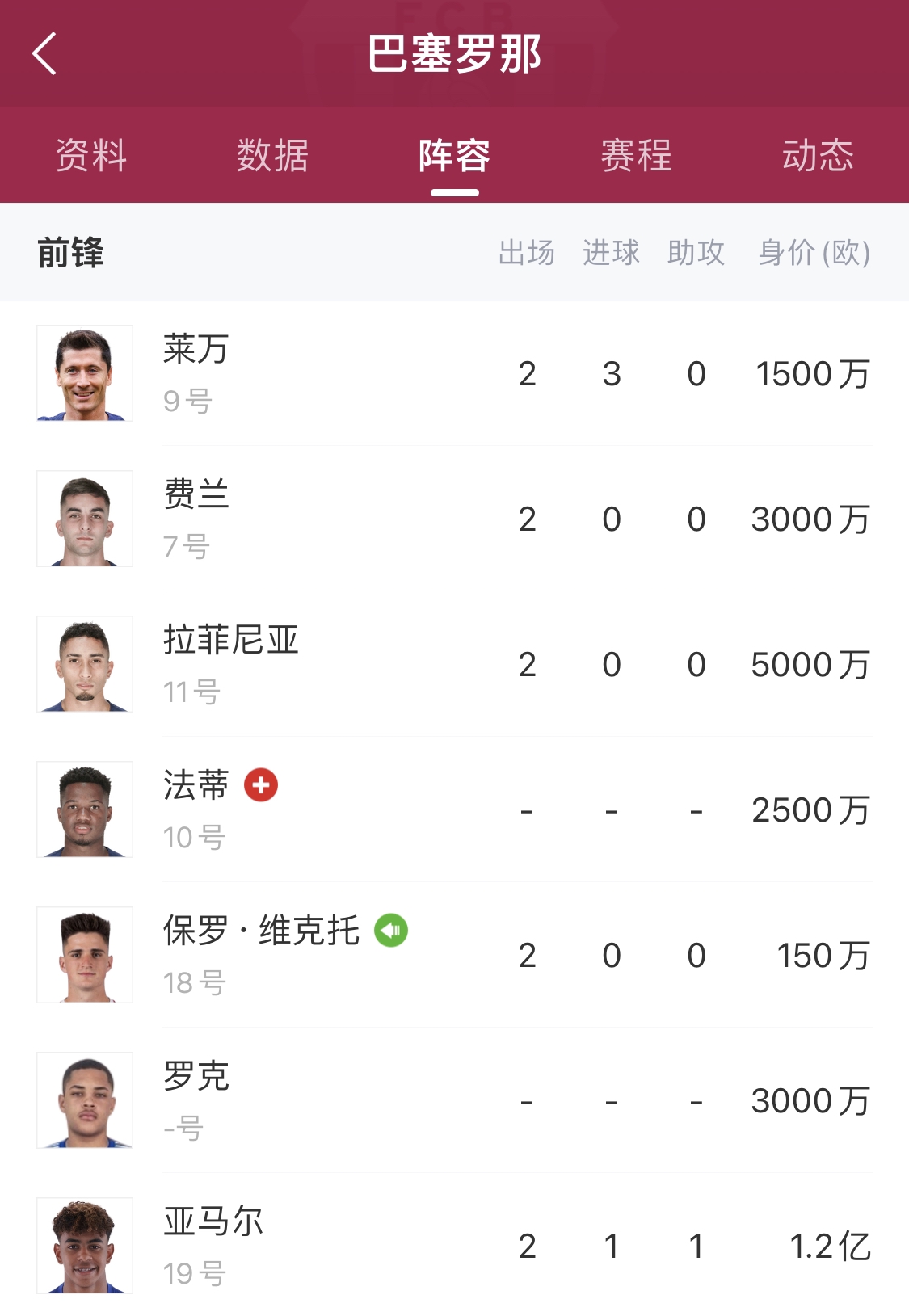The image size is (909, 1316).
Task: Switch to the 数据 tab
Action: point(273,155)
